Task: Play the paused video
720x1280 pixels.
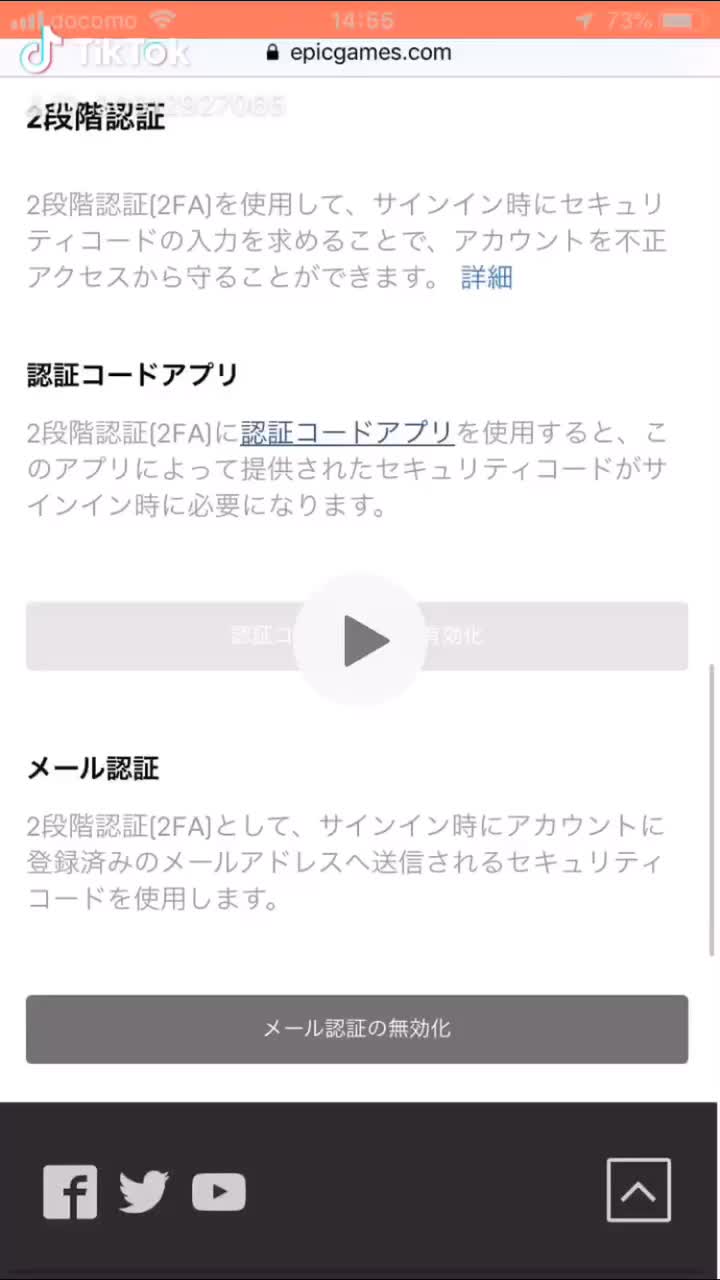Action: pyautogui.click(x=360, y=640)
